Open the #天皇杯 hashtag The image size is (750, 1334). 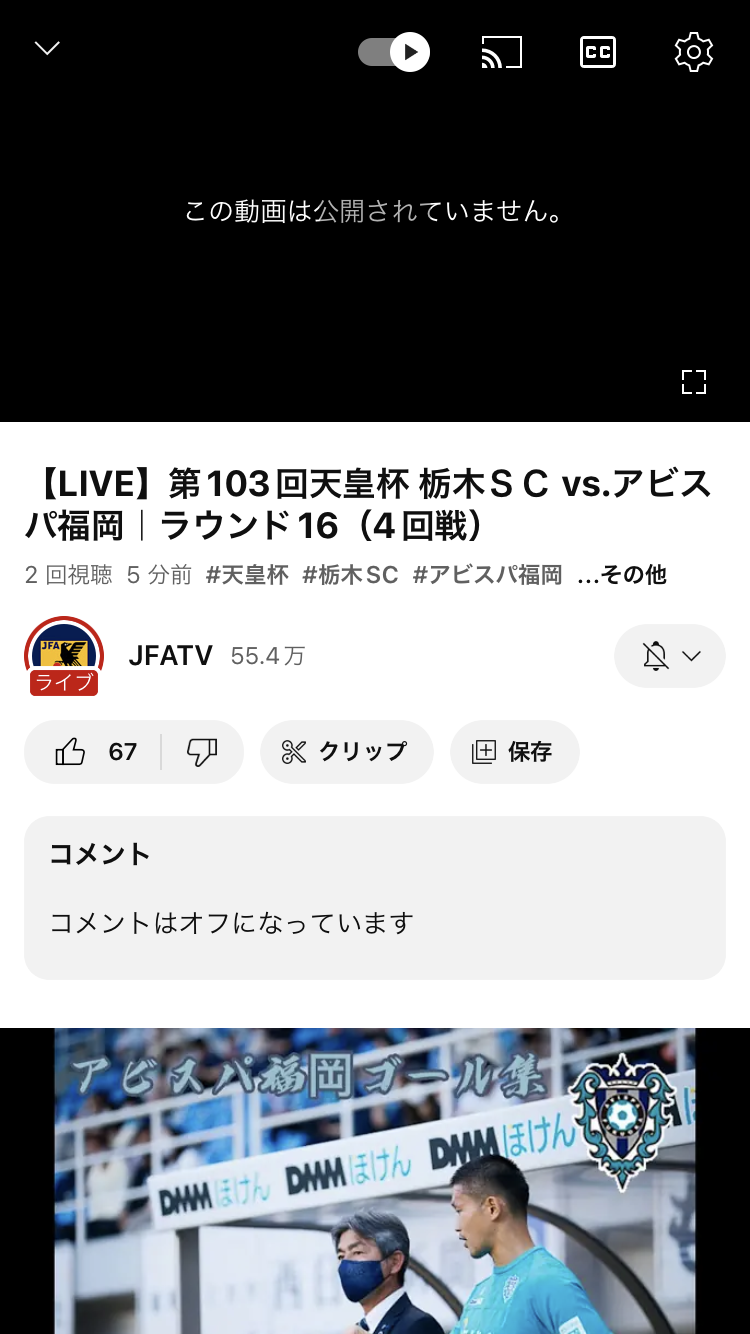[x=247, y=575]
